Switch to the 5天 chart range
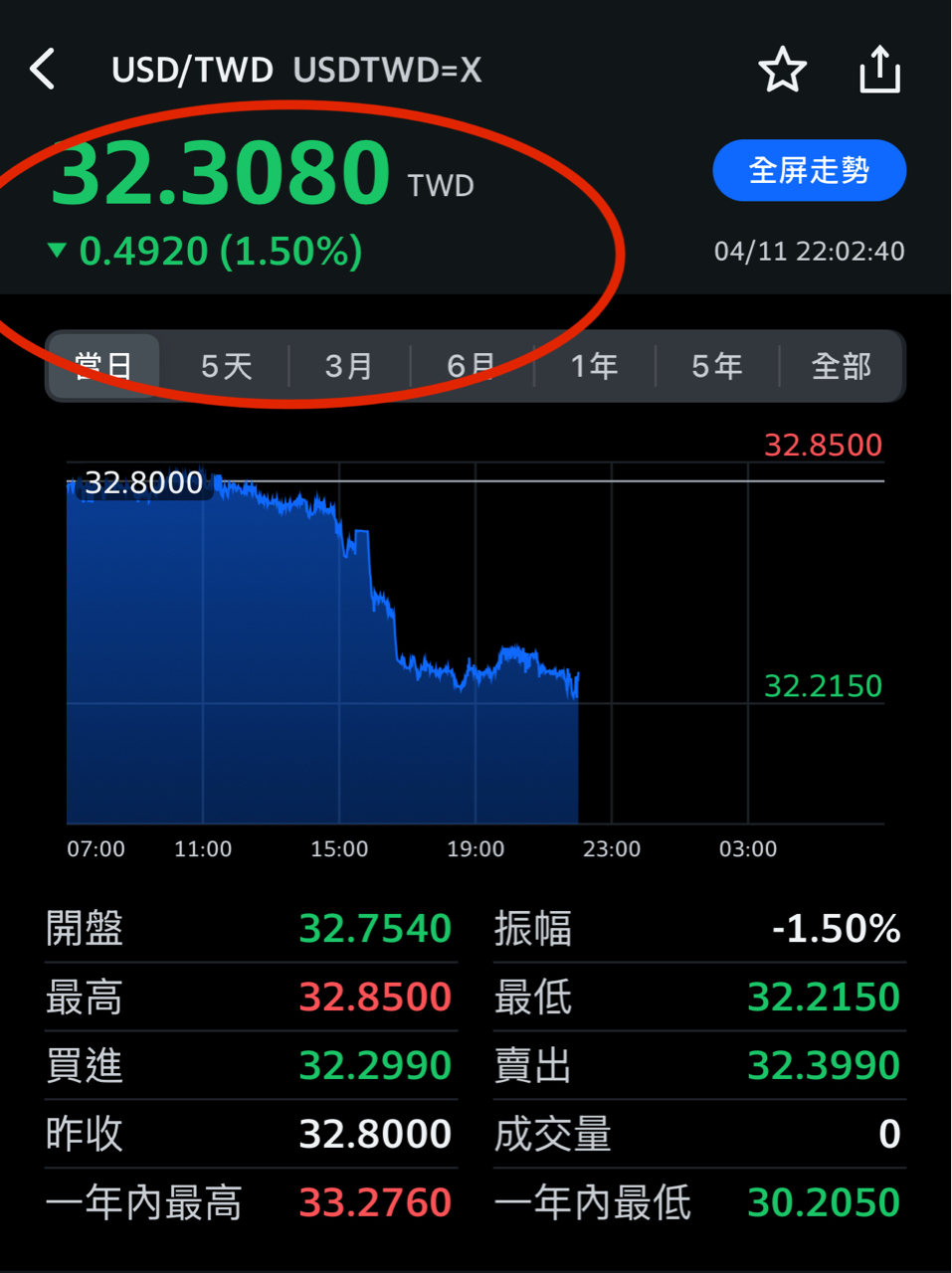952x1273 pixels. [227, 366]
